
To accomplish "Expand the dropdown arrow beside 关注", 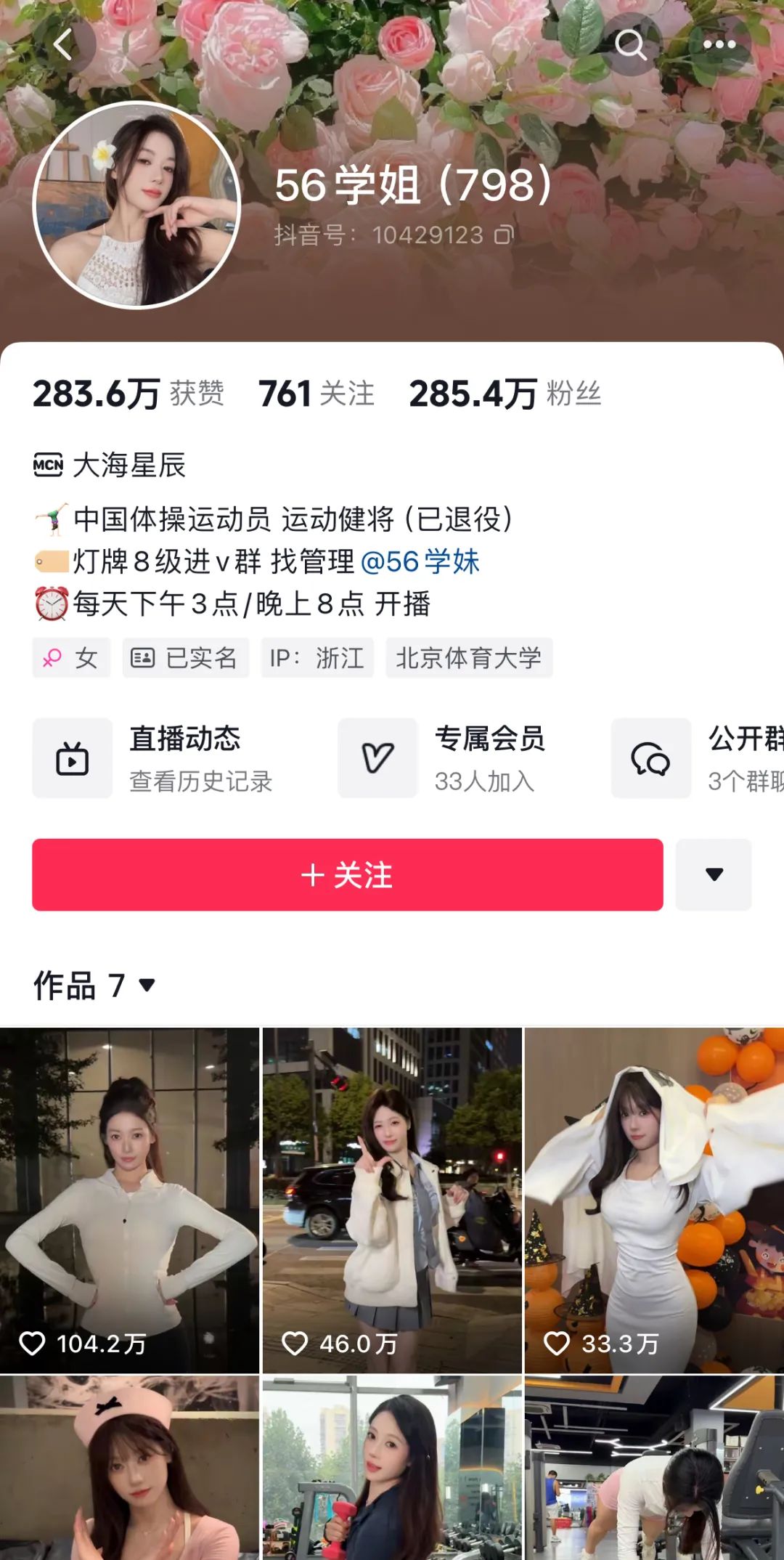I will (x=714, y=875).
